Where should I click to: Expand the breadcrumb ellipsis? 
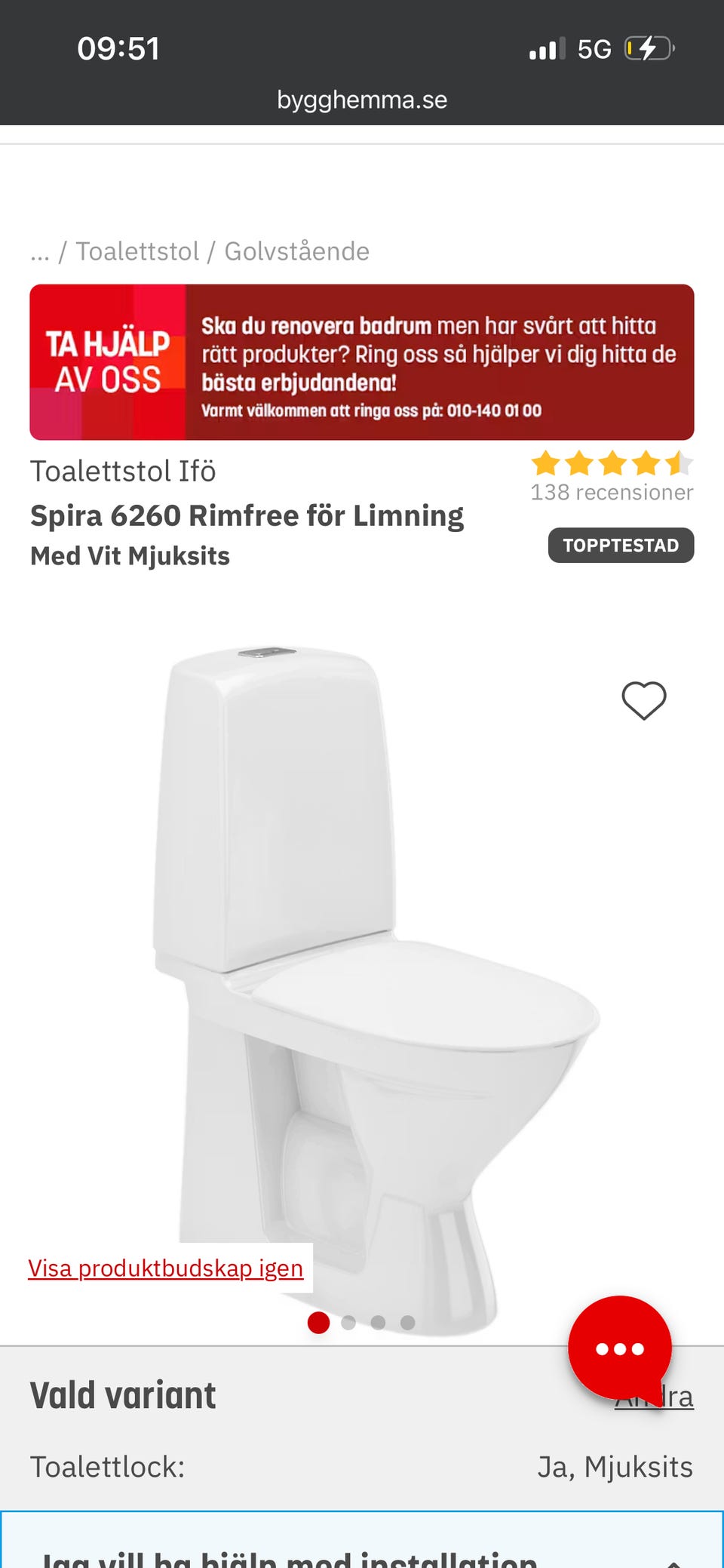(x=39, y=253)
